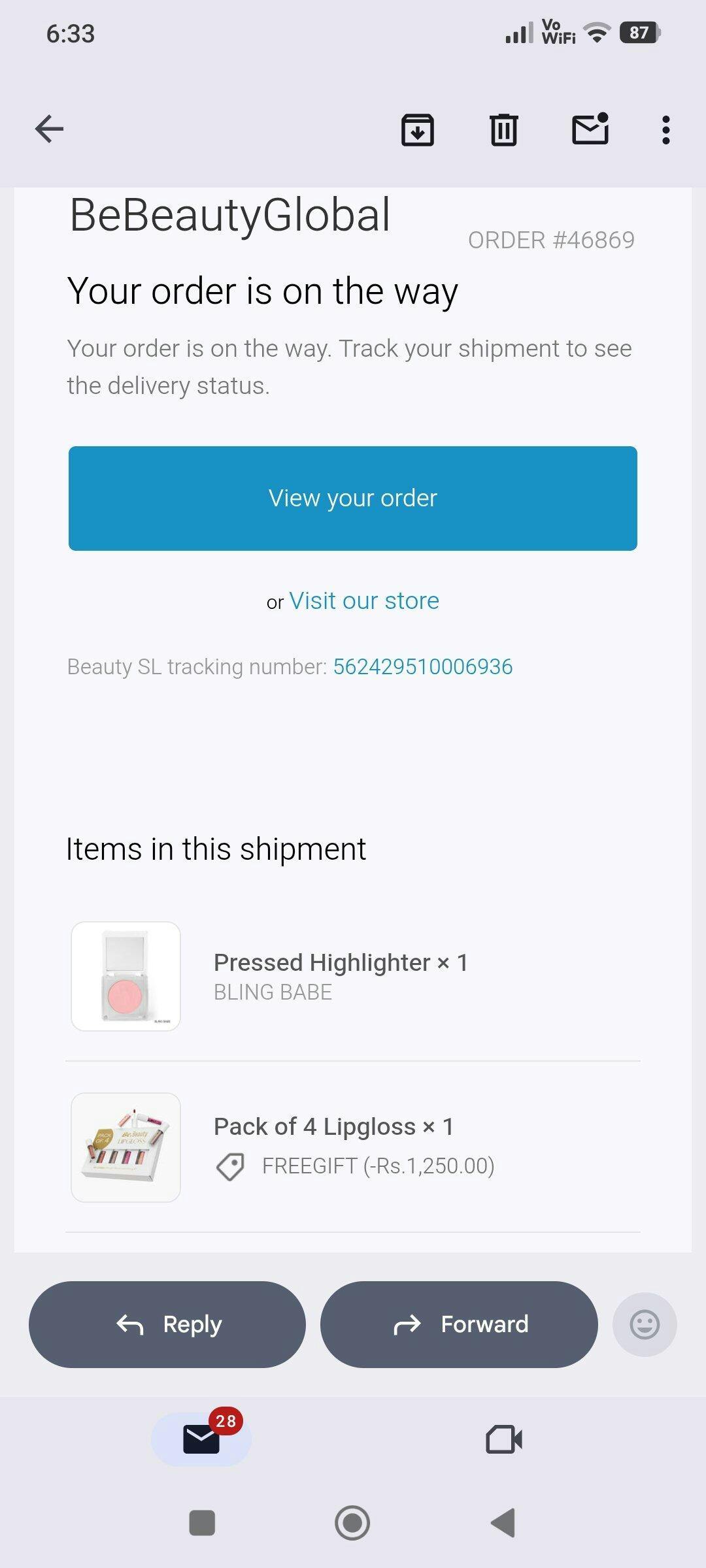Go back to the inbox
This screenshot has height=1568, width=706.
[49, 129]
